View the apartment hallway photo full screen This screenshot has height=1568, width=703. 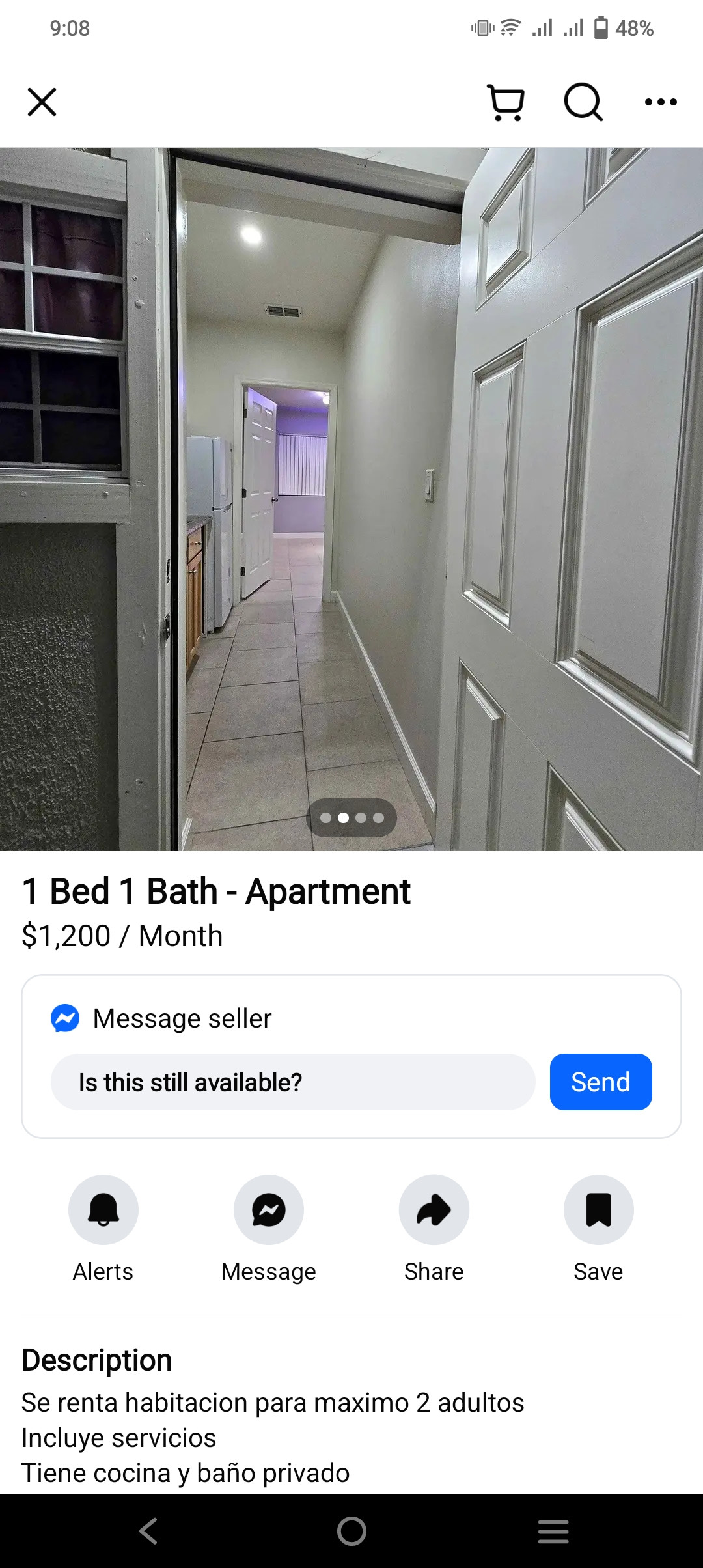coord(351,499)
